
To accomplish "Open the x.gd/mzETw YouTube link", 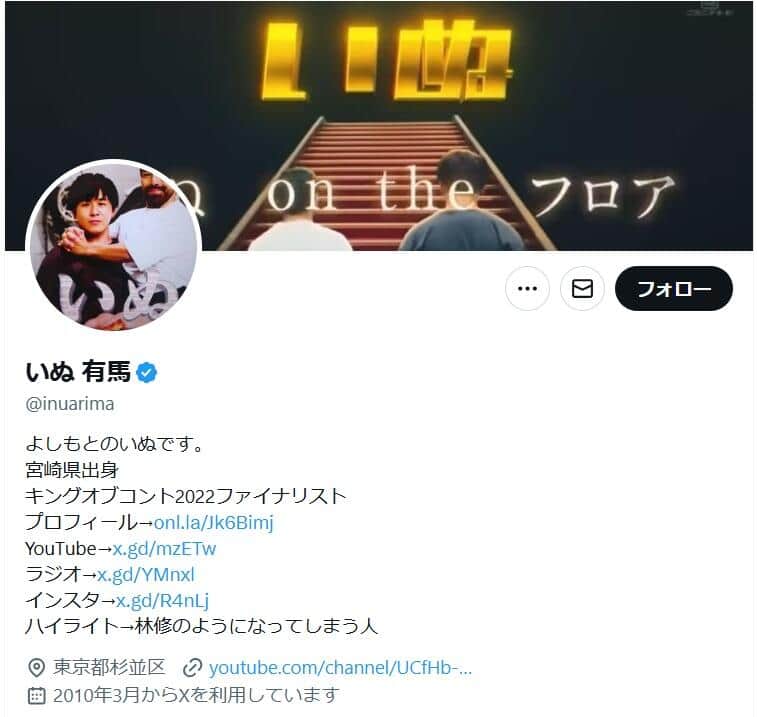I will pyautogui.click(x=164, y=548).
